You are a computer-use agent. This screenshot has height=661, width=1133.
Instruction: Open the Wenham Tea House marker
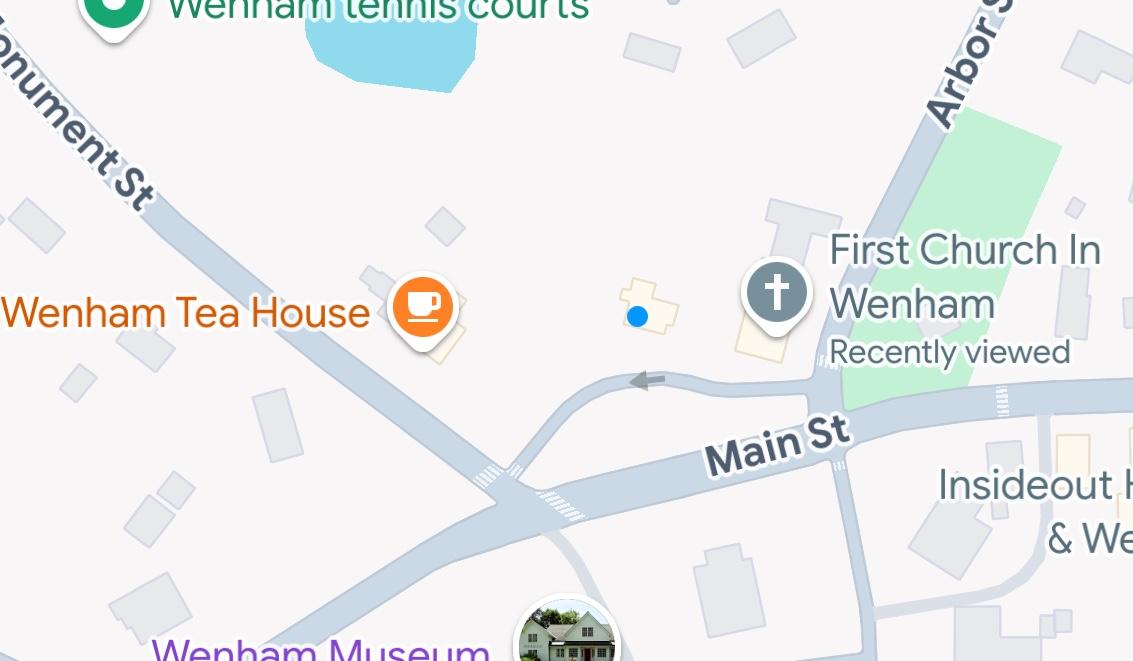tap(424, 306)
